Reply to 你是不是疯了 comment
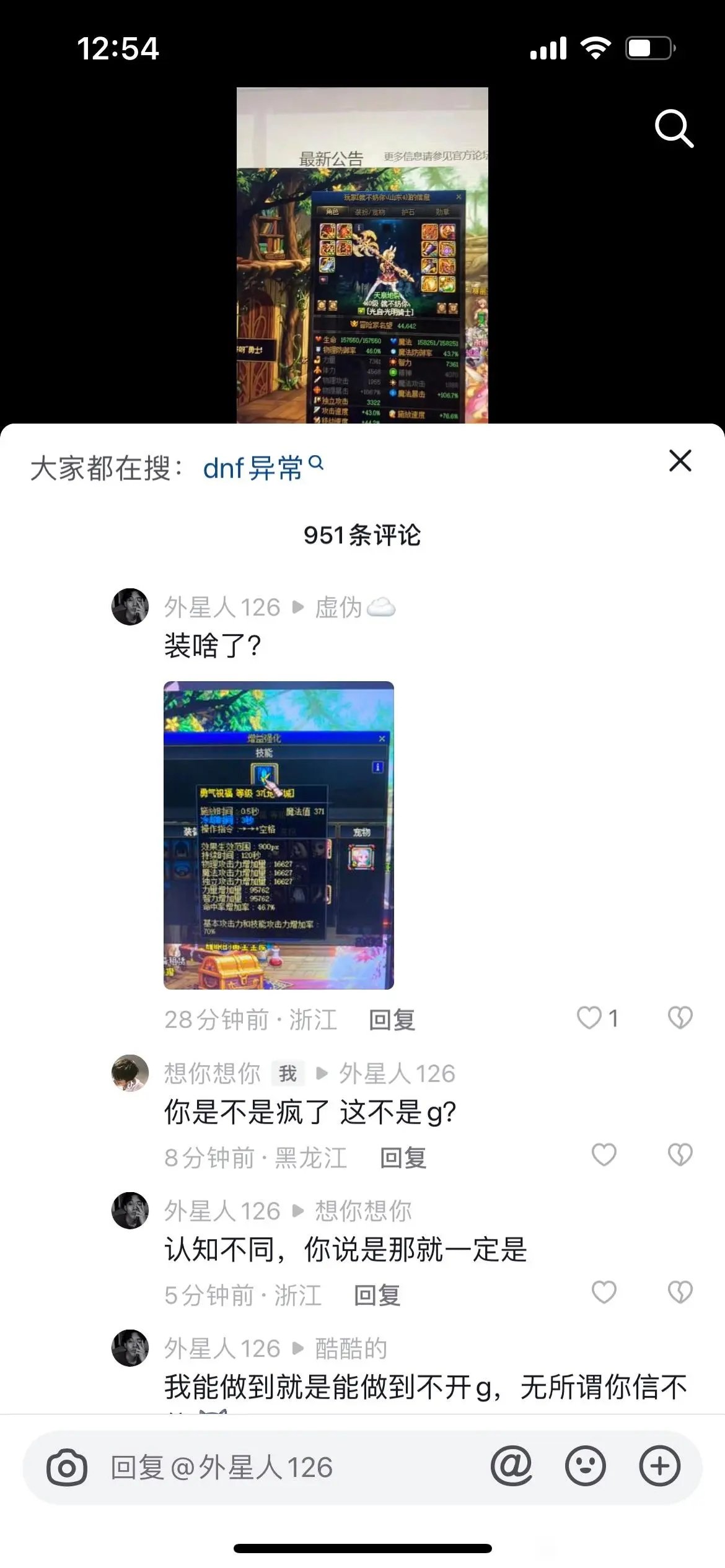 403,1157
